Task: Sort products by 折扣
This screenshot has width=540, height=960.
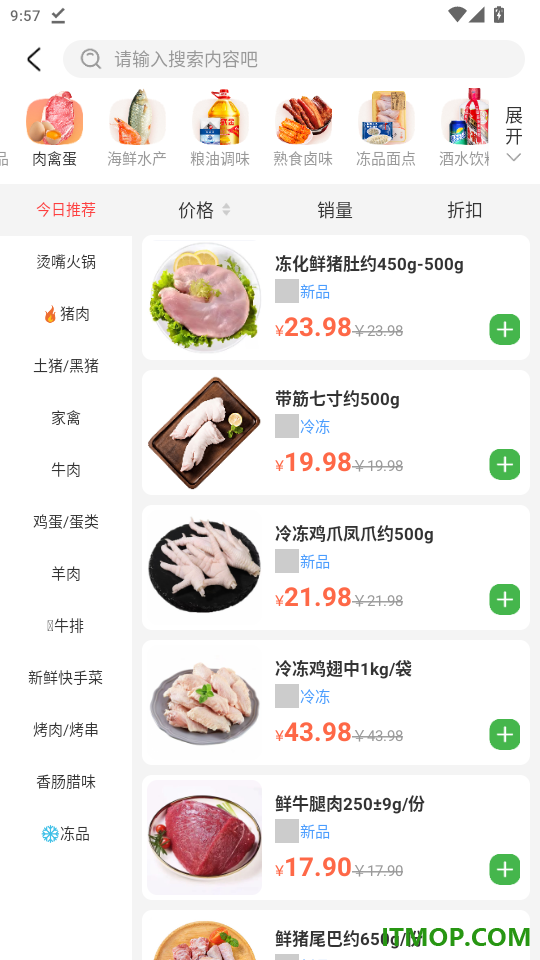Action: [465, 210]
